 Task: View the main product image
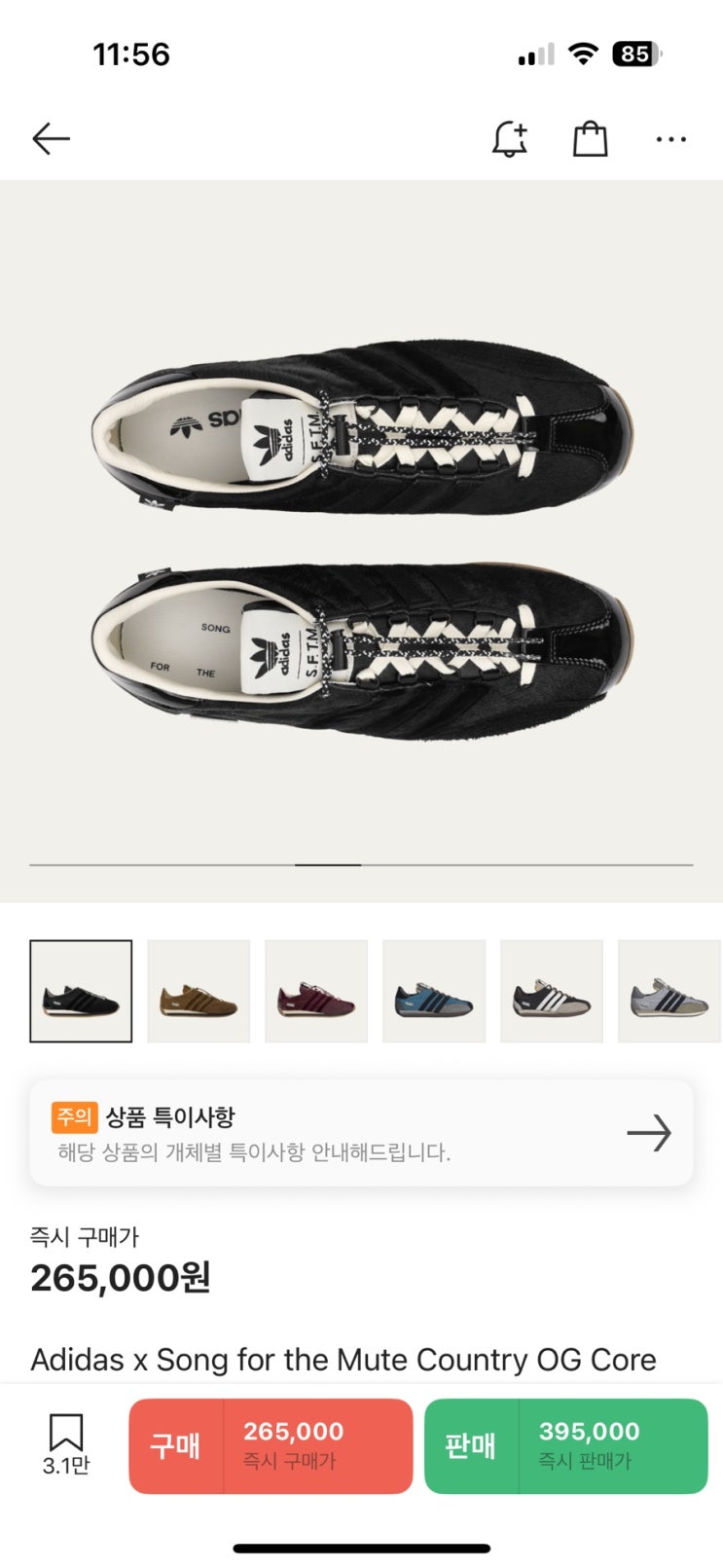[361, 540]
